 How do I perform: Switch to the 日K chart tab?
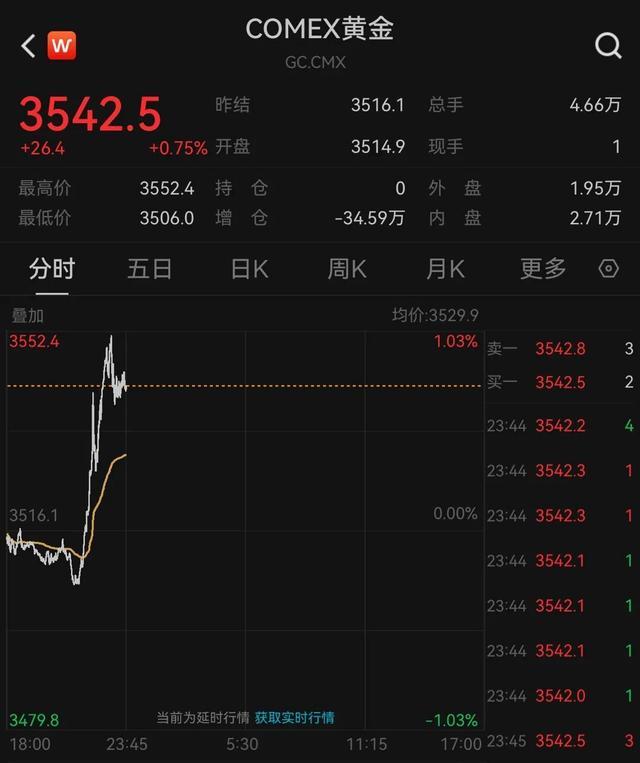pos(249,268)
